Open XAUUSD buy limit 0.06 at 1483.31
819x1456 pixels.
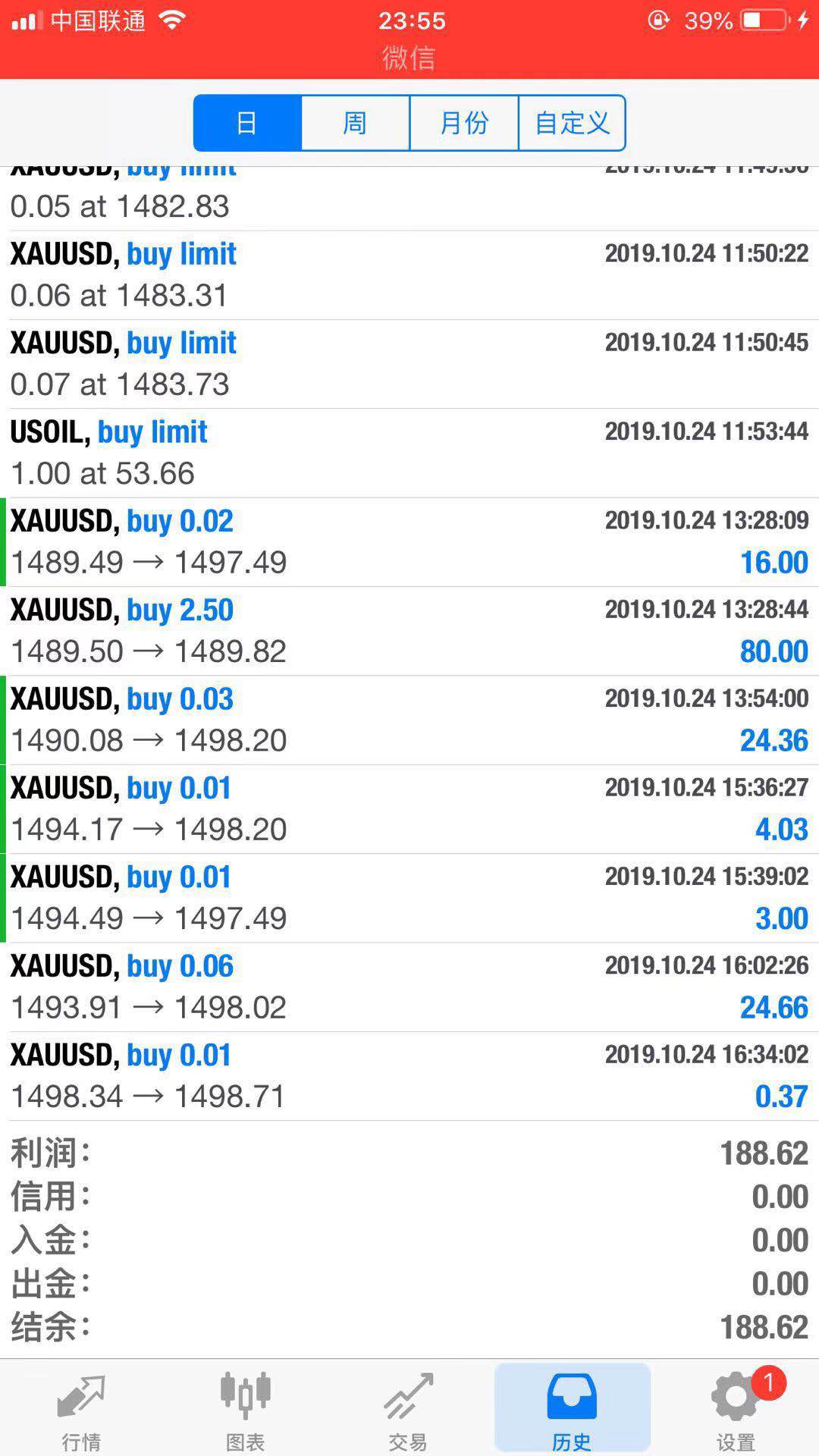tap(409, 275)
